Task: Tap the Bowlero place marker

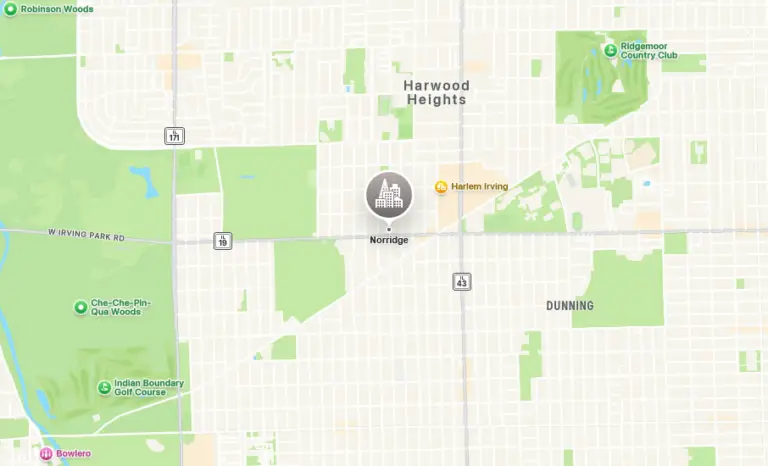Action: (45, 454)
